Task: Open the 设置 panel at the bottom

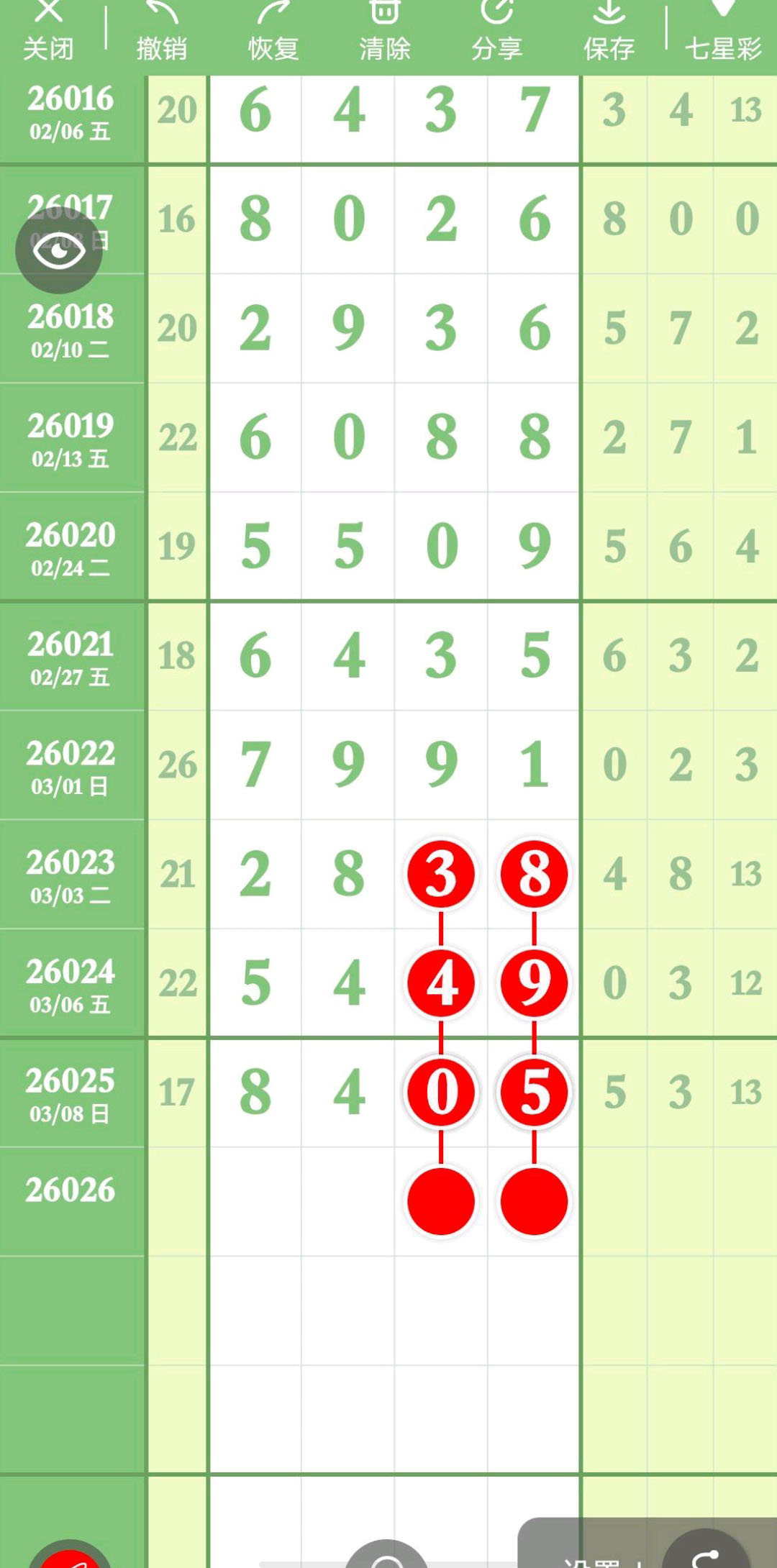Action: click(x=591, y=1559)
